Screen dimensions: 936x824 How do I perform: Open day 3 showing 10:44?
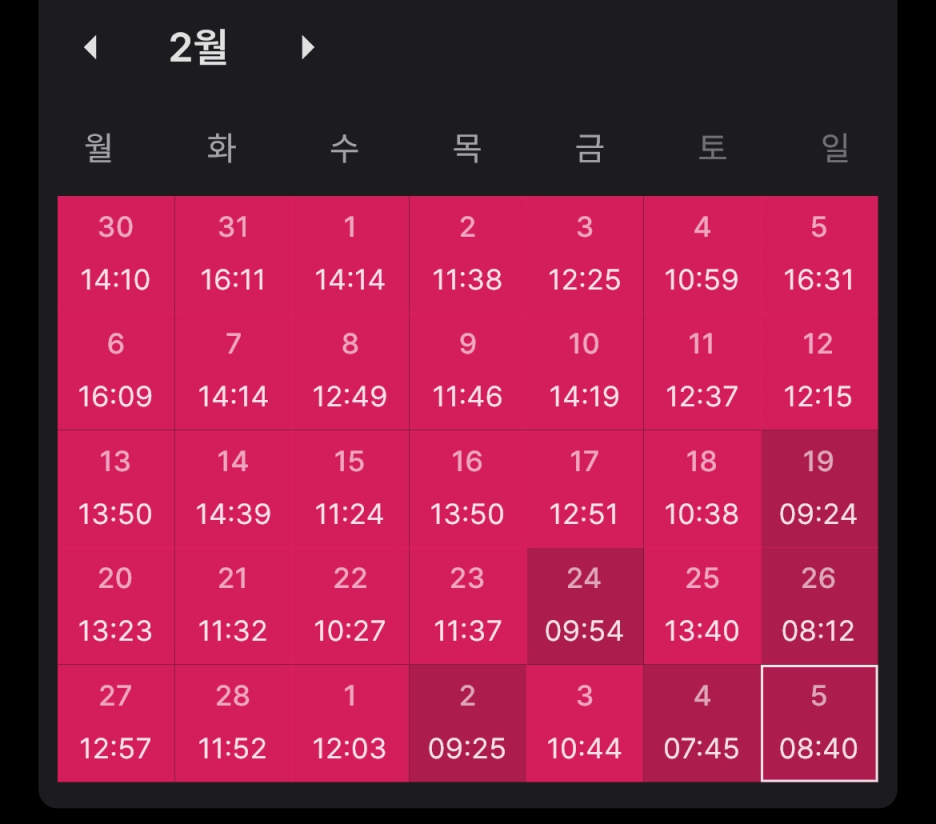[584, 722]
